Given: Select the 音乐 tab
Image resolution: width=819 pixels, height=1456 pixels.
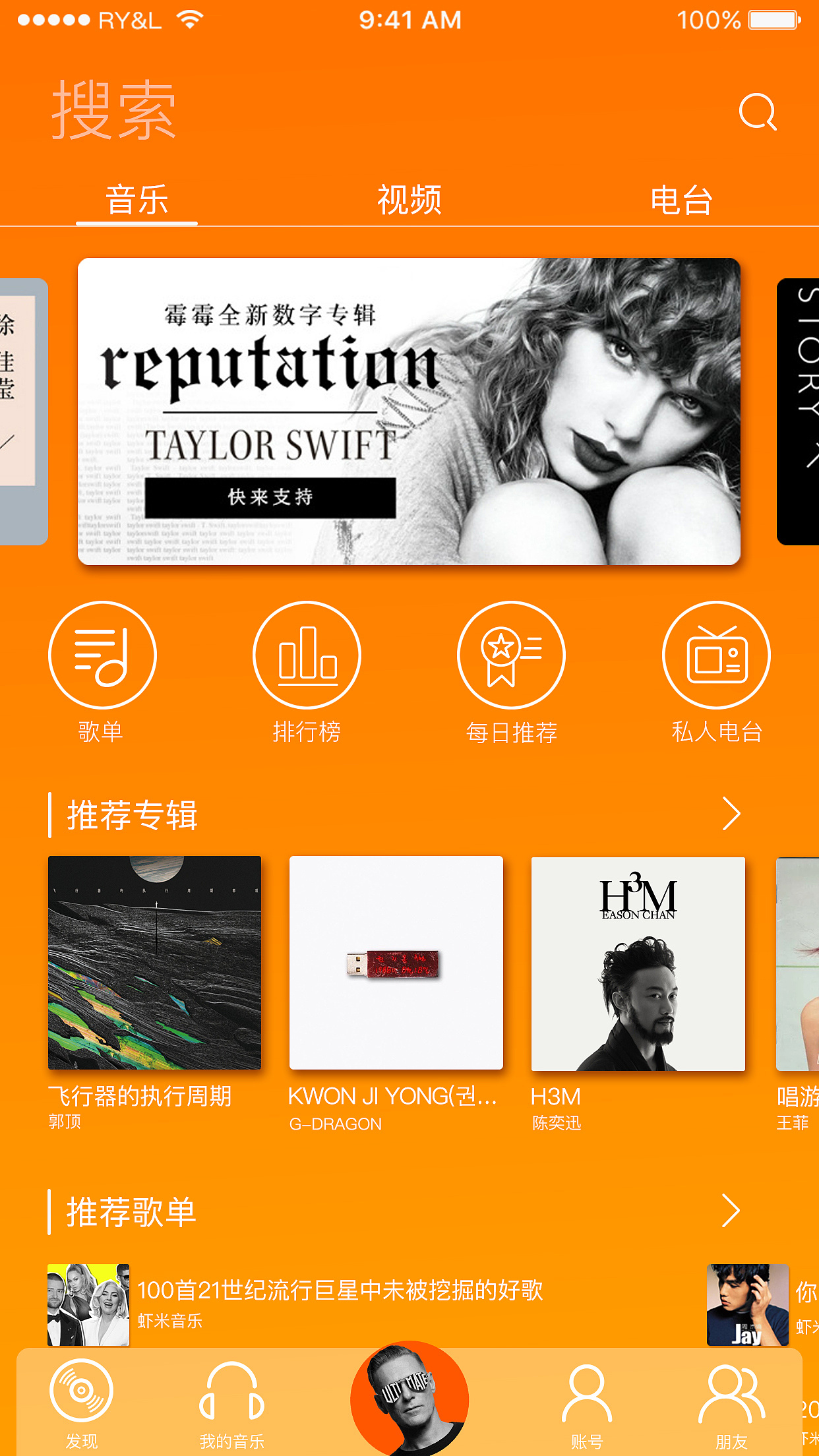Looking at the screenshot, I should pos(137,200).
